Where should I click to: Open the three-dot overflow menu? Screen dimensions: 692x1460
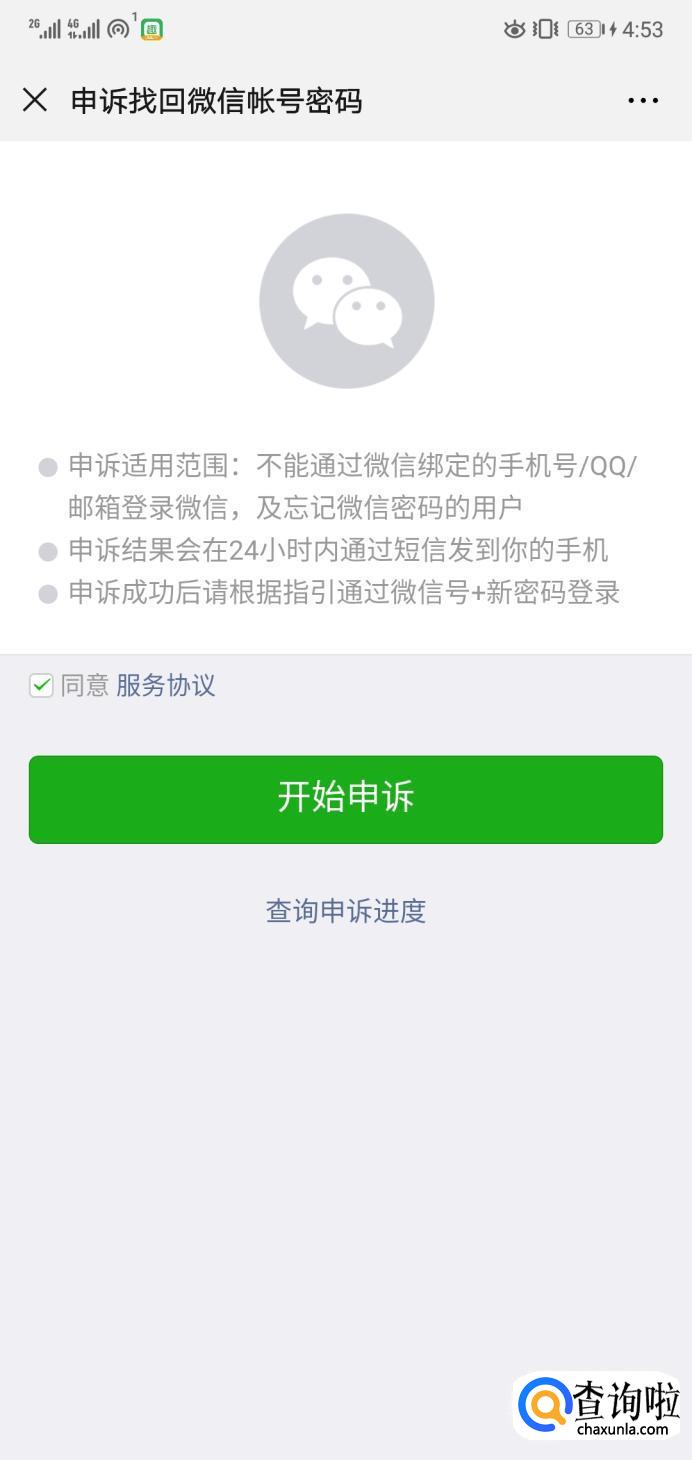(x=643, y=100)
